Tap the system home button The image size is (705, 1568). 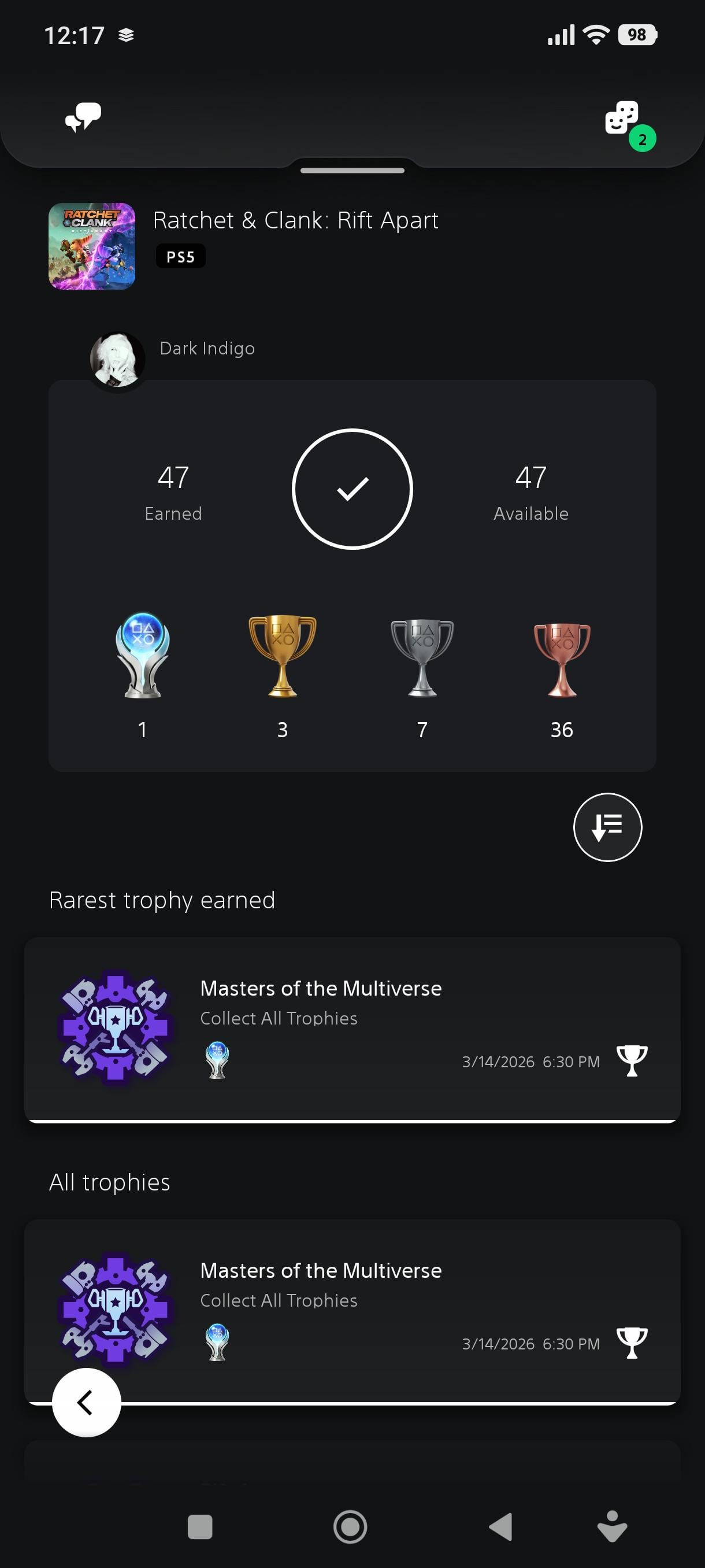point(350,1526)
